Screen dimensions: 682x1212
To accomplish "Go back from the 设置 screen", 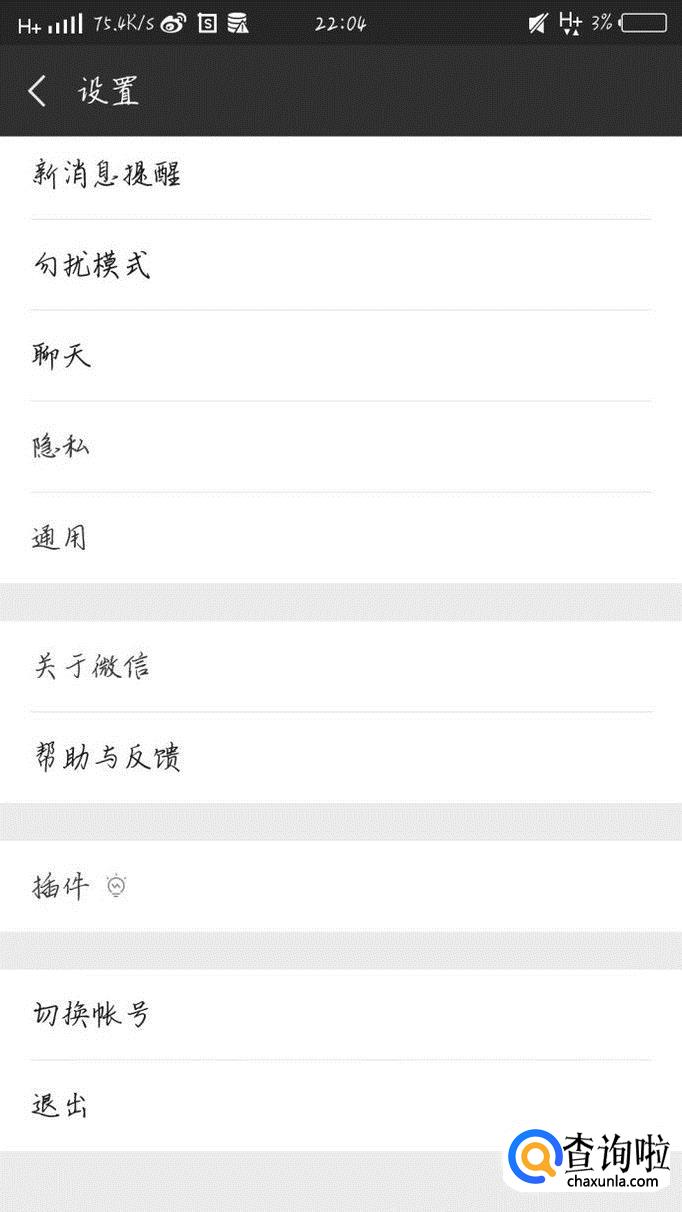I will click(38, 91).
